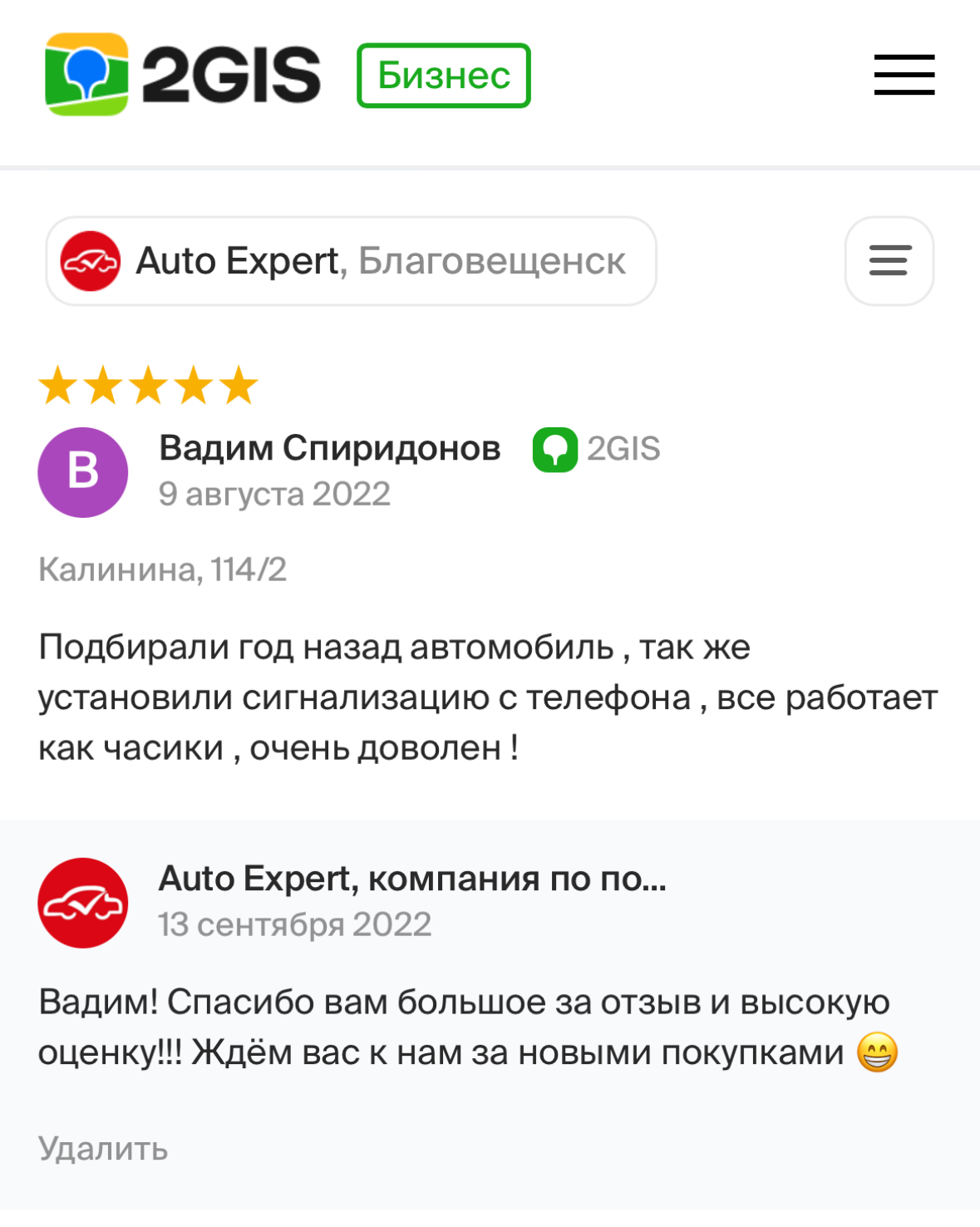This screenshot has width=980, height=1227.
Task: Go to the 2GIS home via the logo
Action: point(183,75)
